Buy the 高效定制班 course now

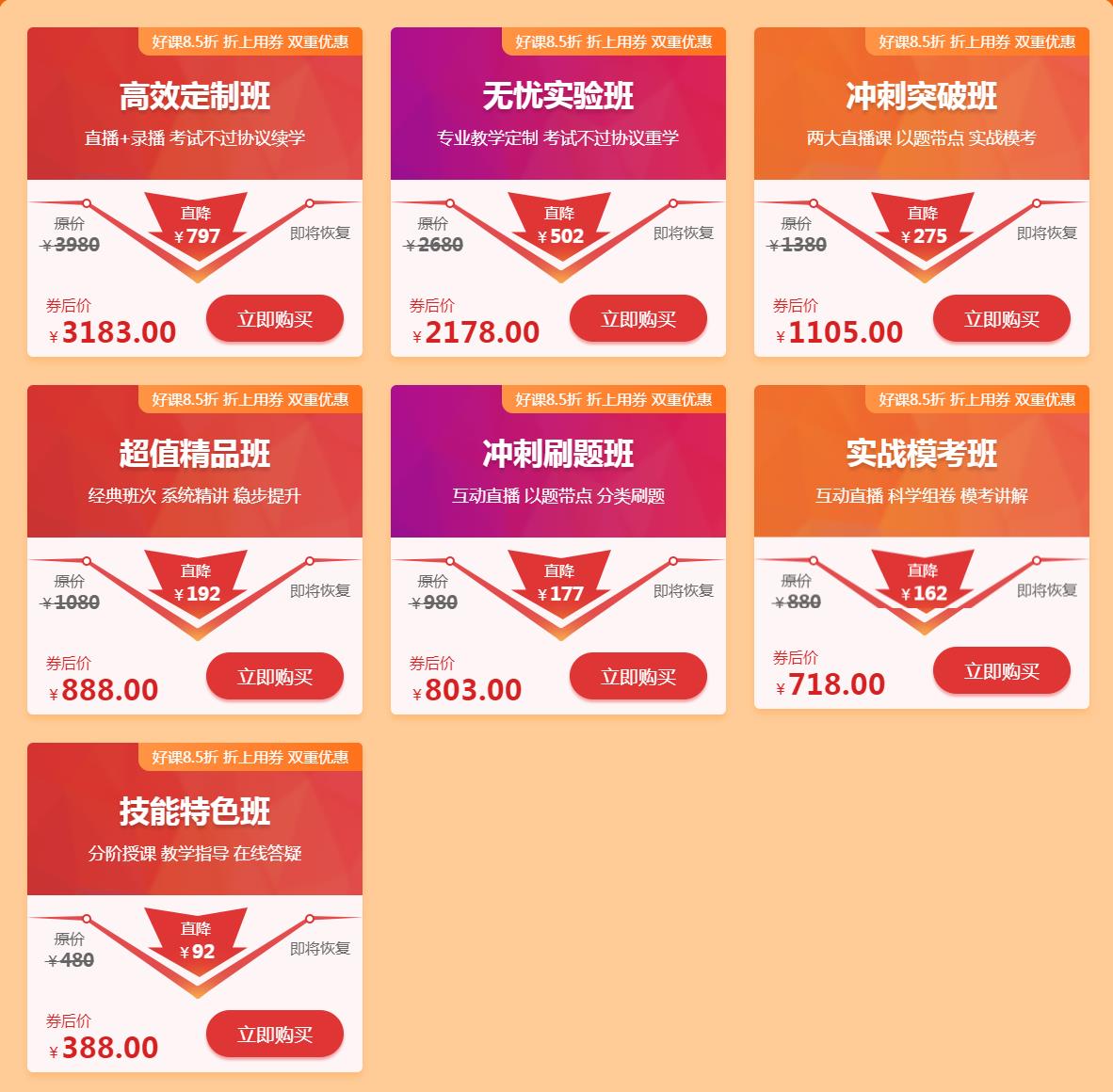tap(274, 318)
